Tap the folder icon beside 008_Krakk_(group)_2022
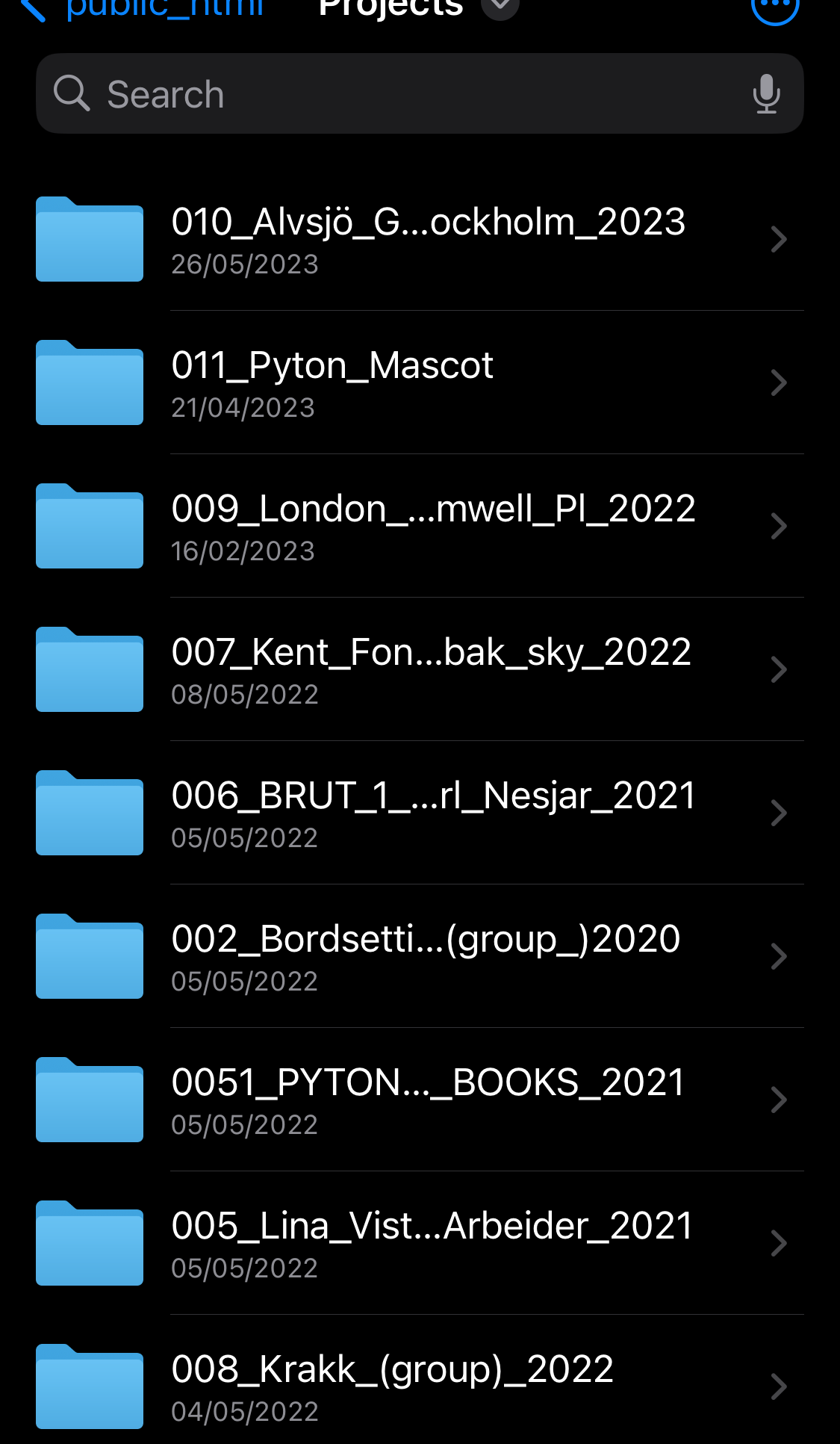 [89, 1386]
